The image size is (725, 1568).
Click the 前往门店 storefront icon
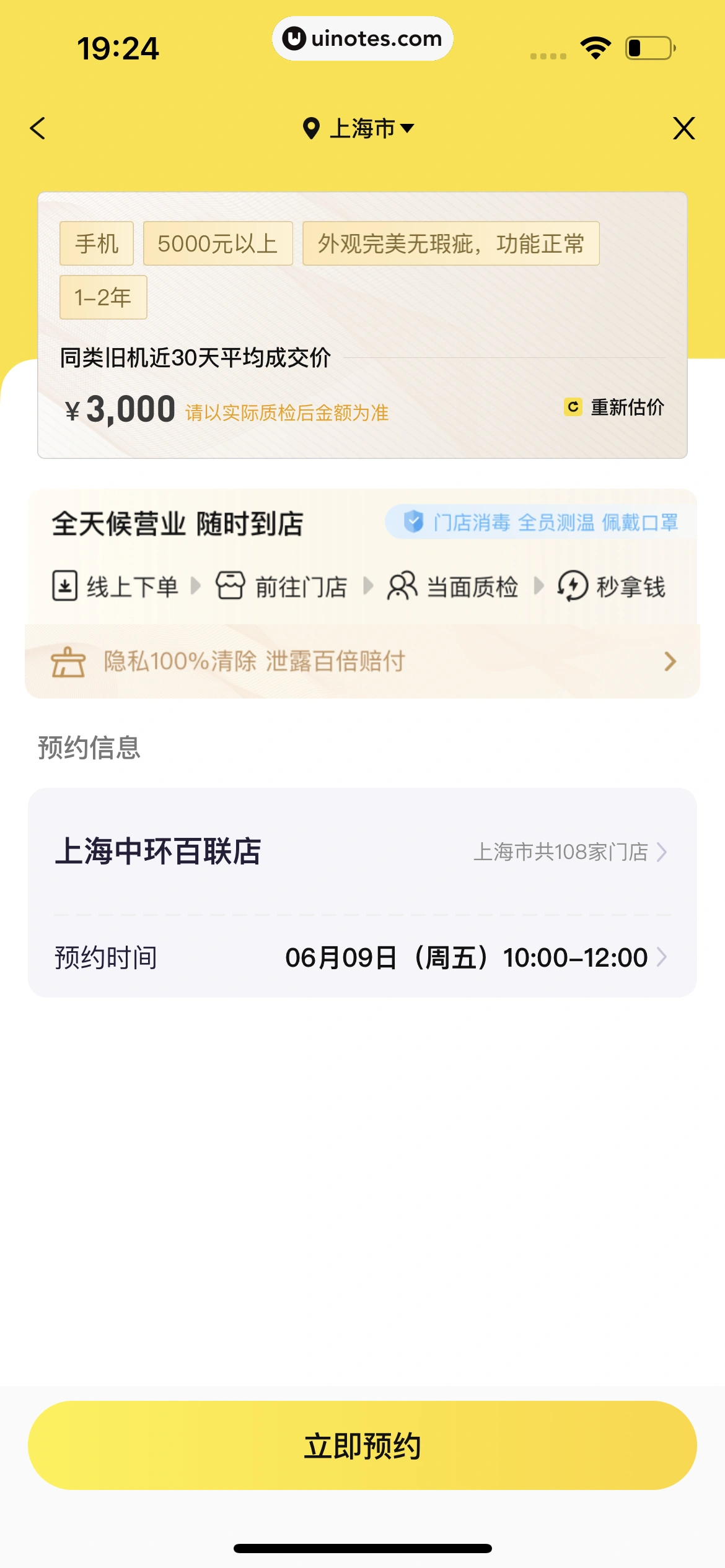(230, 585)
